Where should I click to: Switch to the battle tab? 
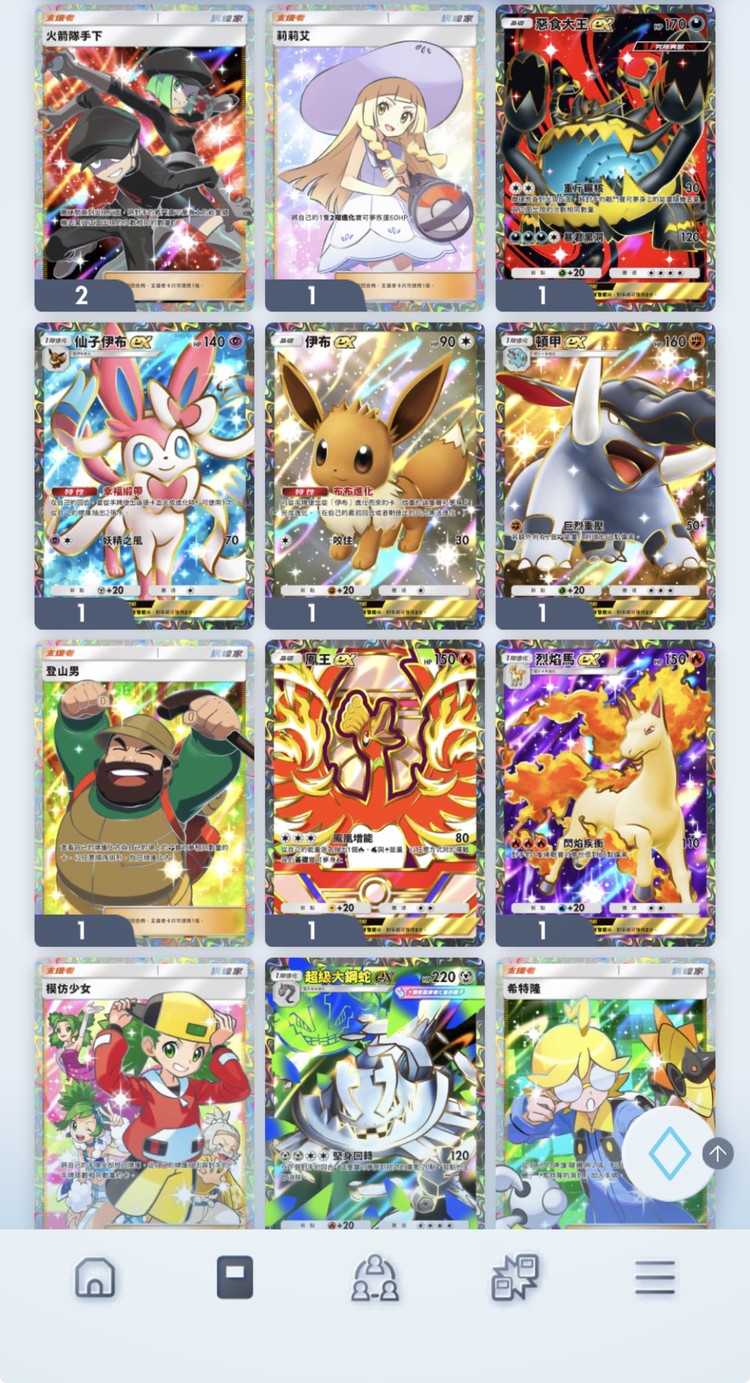515,1277
